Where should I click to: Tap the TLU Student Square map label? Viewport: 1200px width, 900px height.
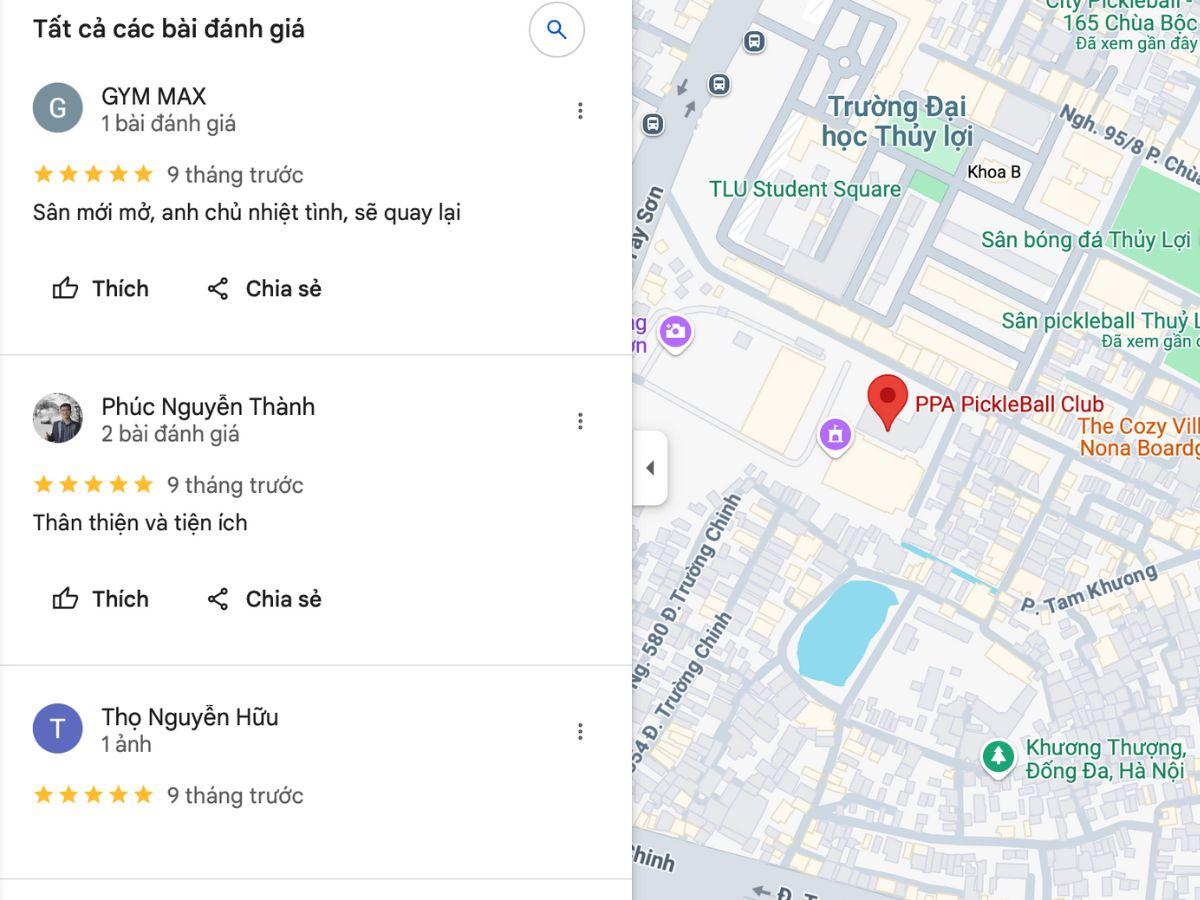pyautogui.click(x=805, y=189)
